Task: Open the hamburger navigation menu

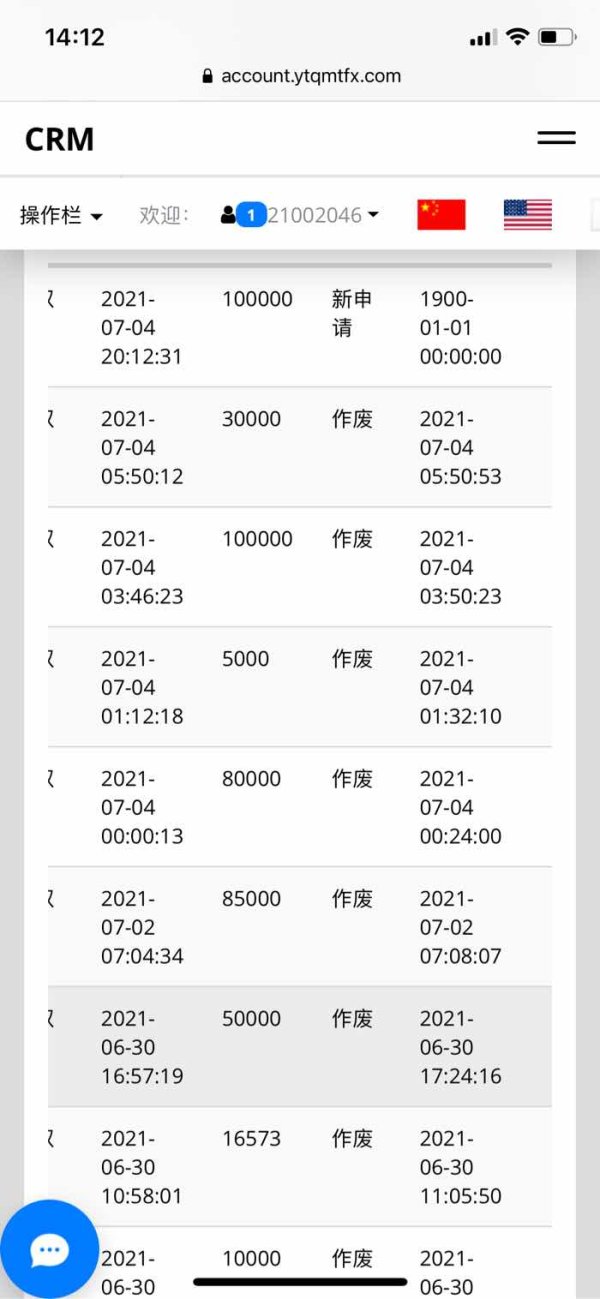Action: point(556,138)
